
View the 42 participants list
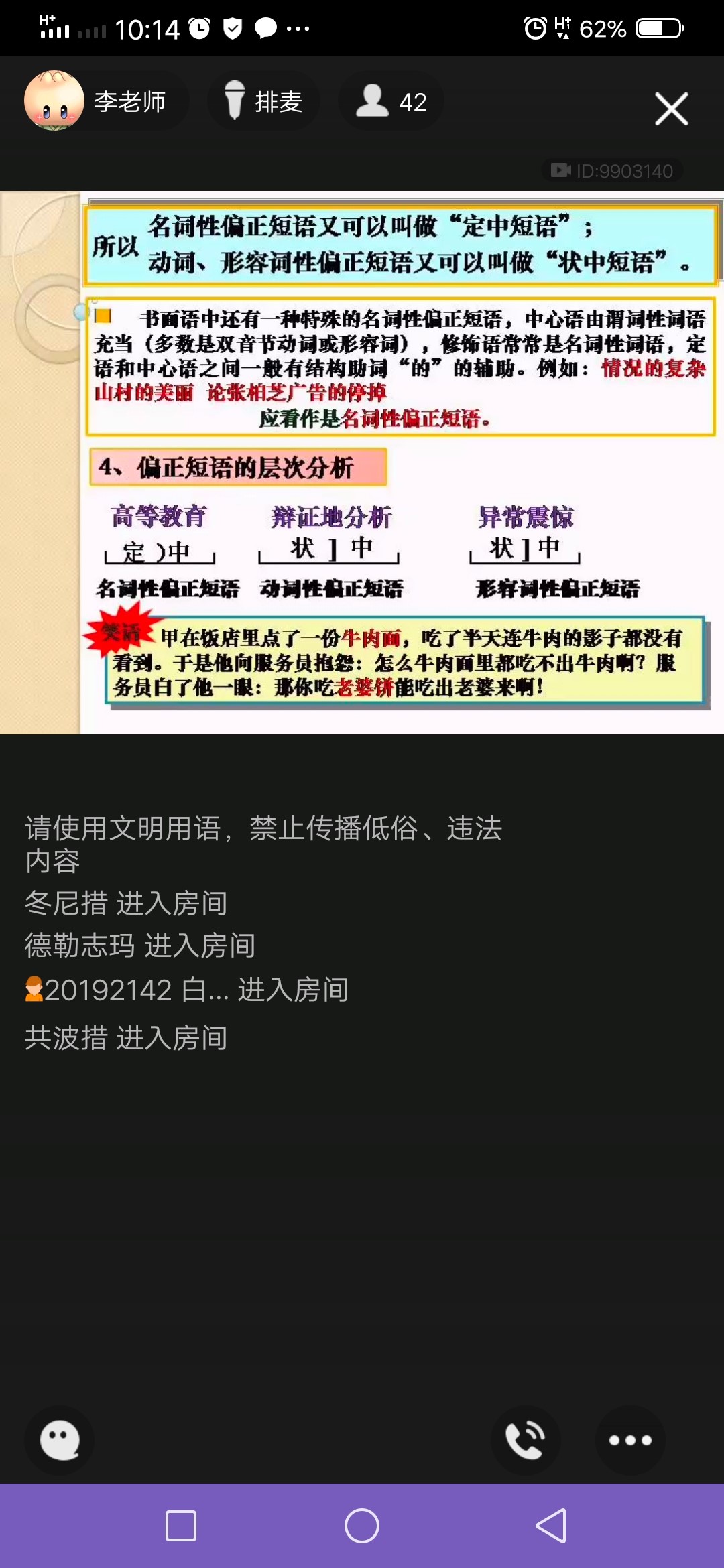[391, 101]
